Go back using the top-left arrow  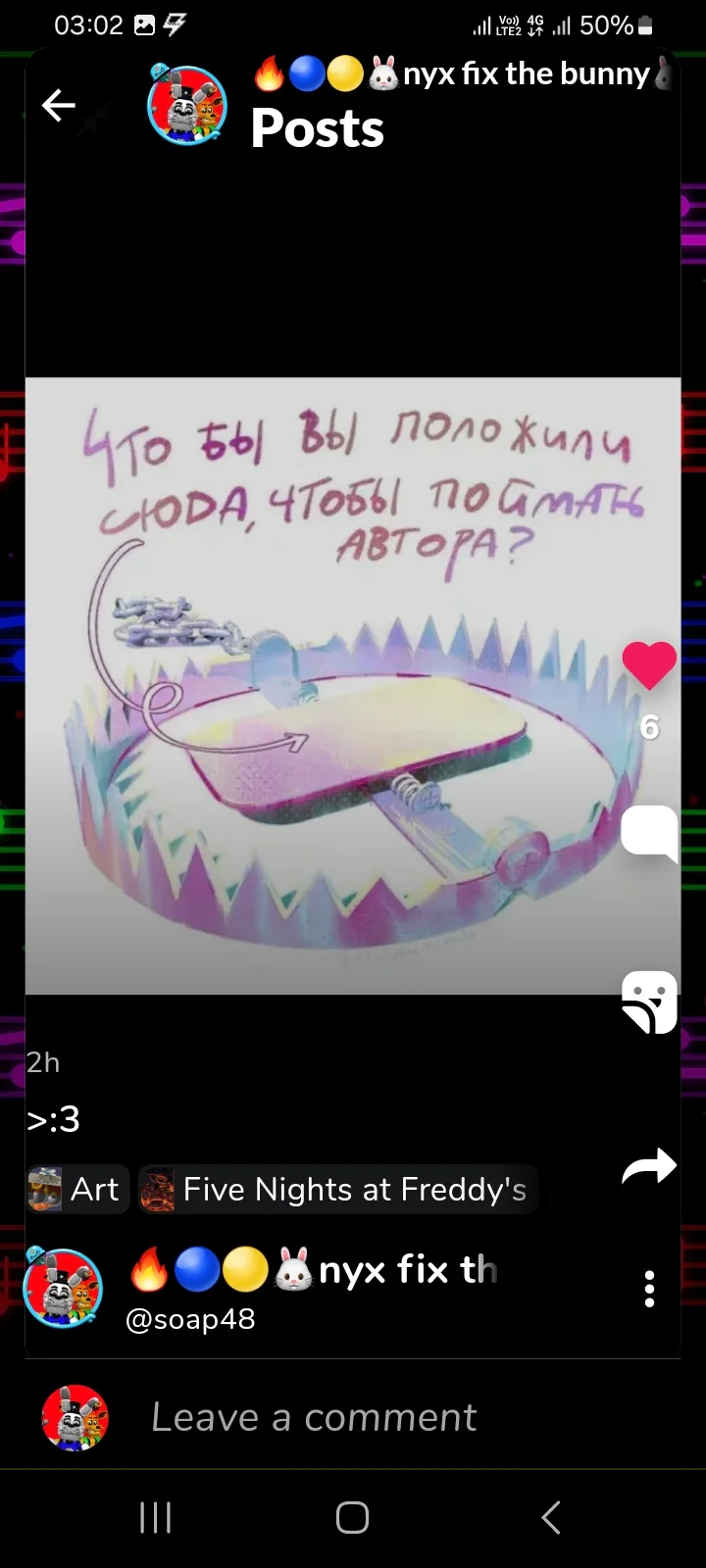point(59,105)
